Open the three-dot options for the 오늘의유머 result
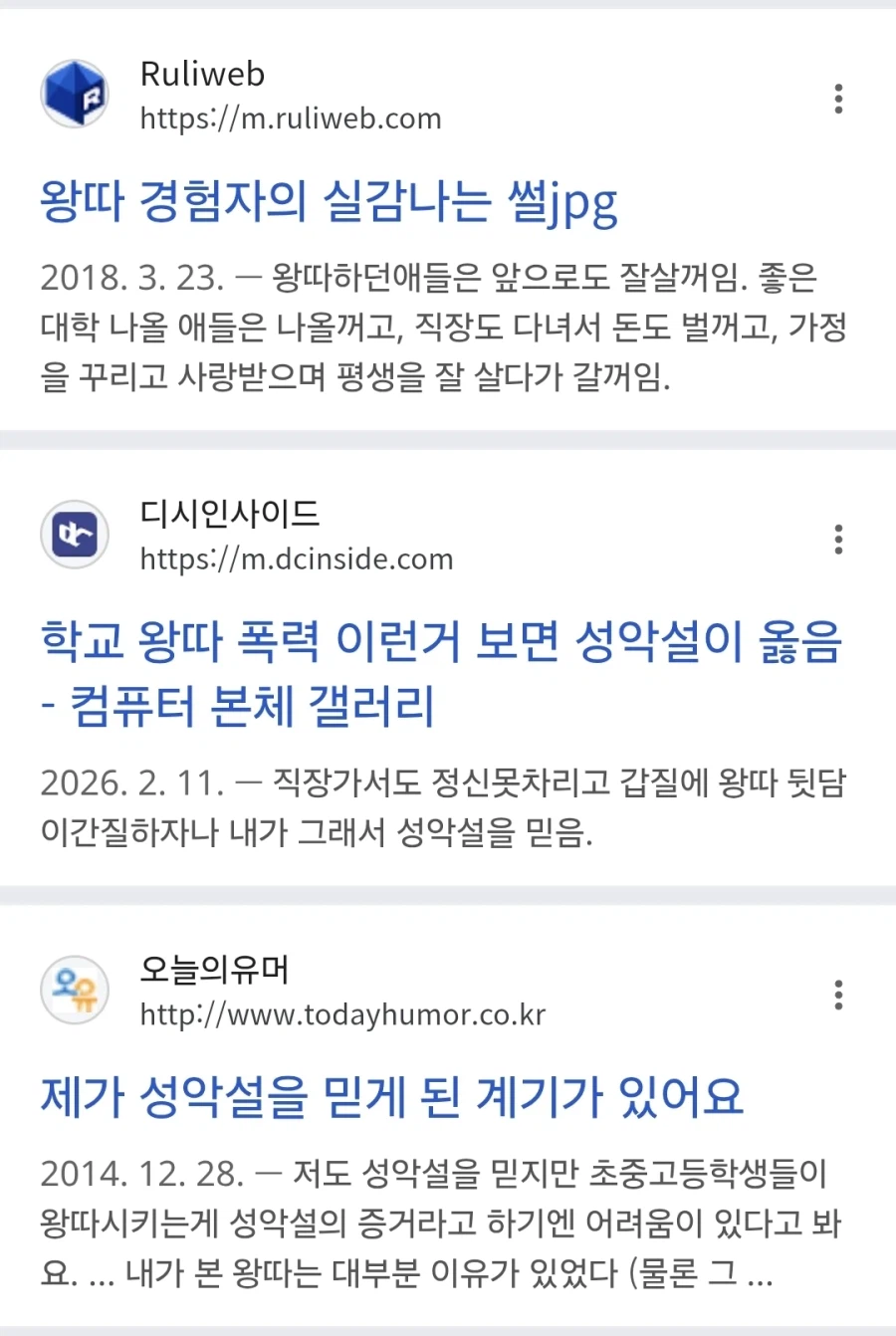 point(839,994)
